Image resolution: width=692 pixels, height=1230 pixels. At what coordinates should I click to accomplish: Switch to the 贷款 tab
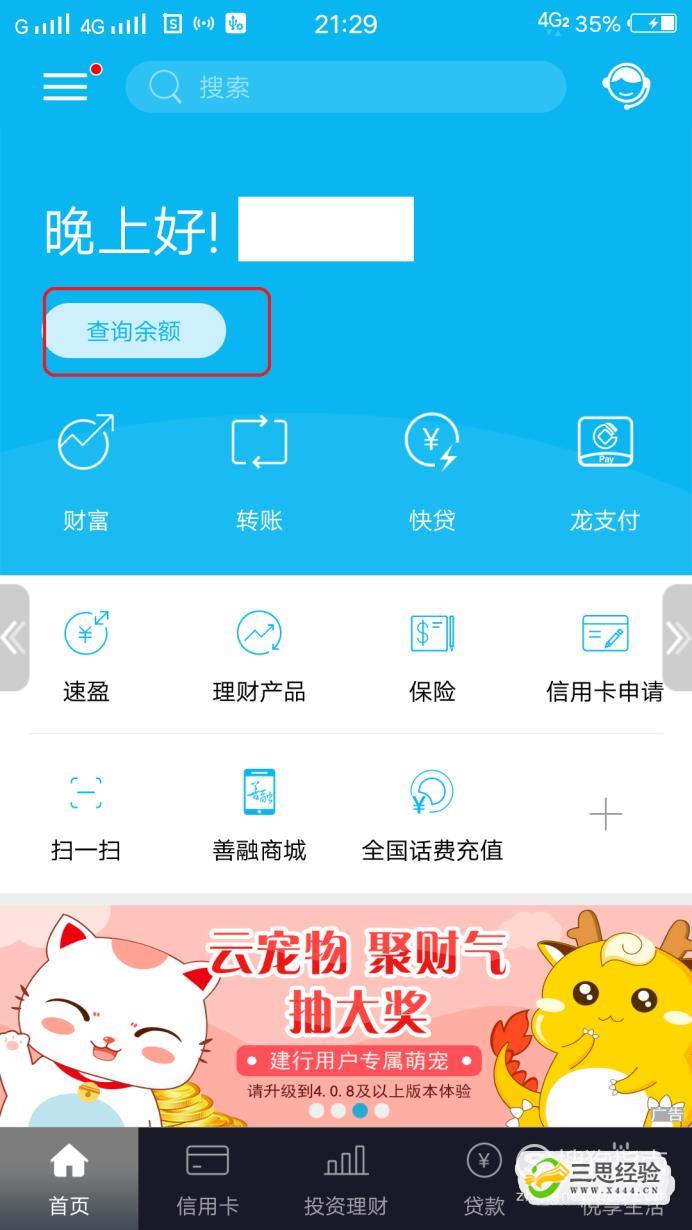click(484, 1180)
